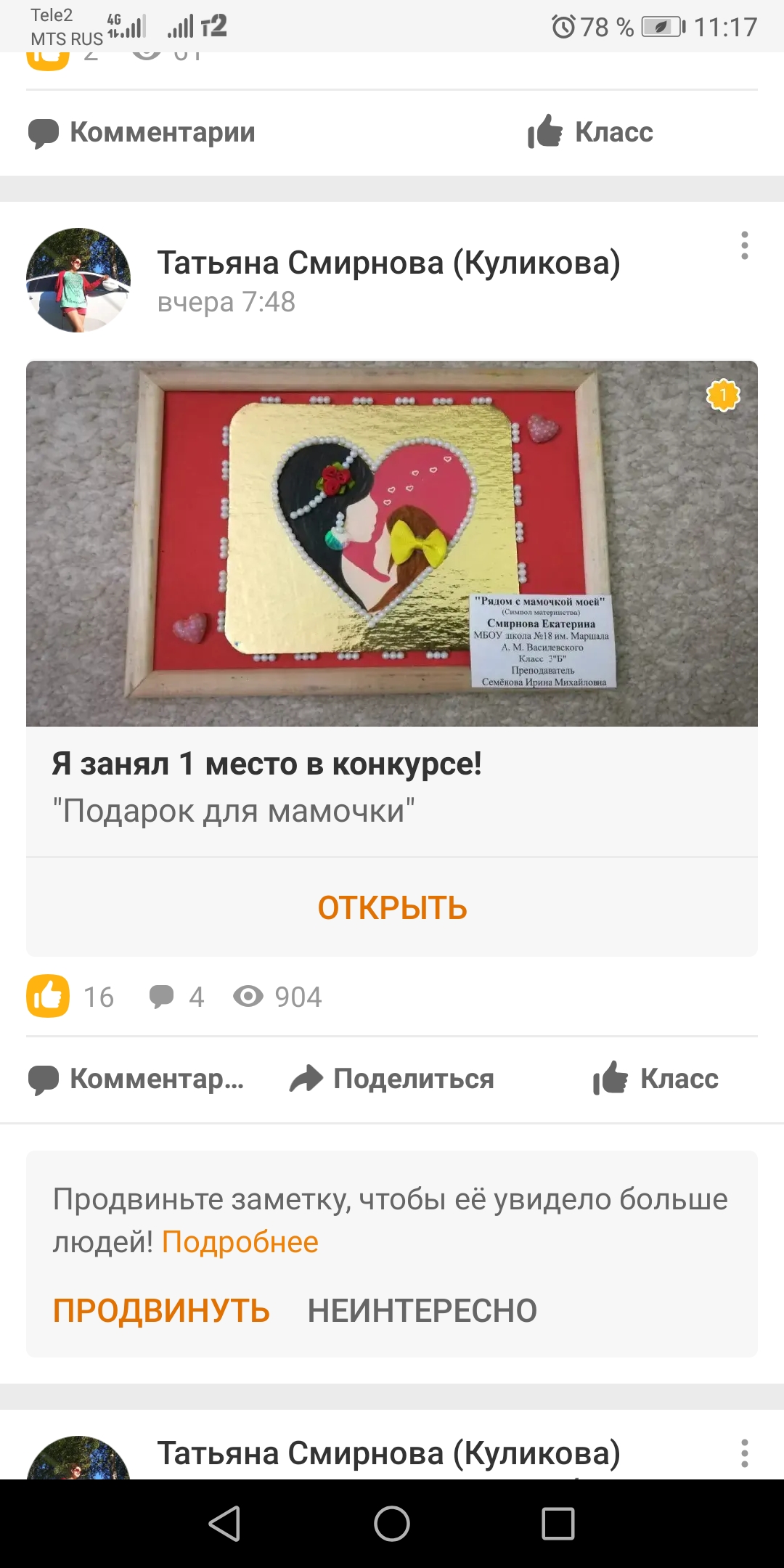The width and height of the screenshot is (784, 1568).
Task: Open Комментарии on the top post
Action: coord(142,132)
